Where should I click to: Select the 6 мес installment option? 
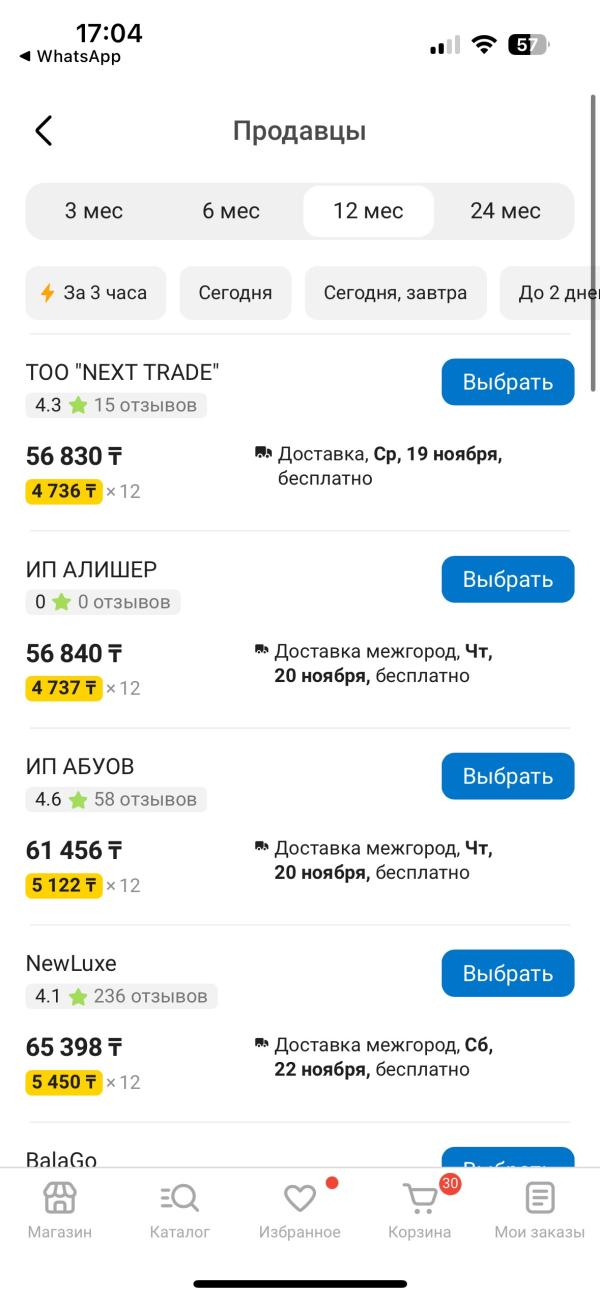pos(231,211)
